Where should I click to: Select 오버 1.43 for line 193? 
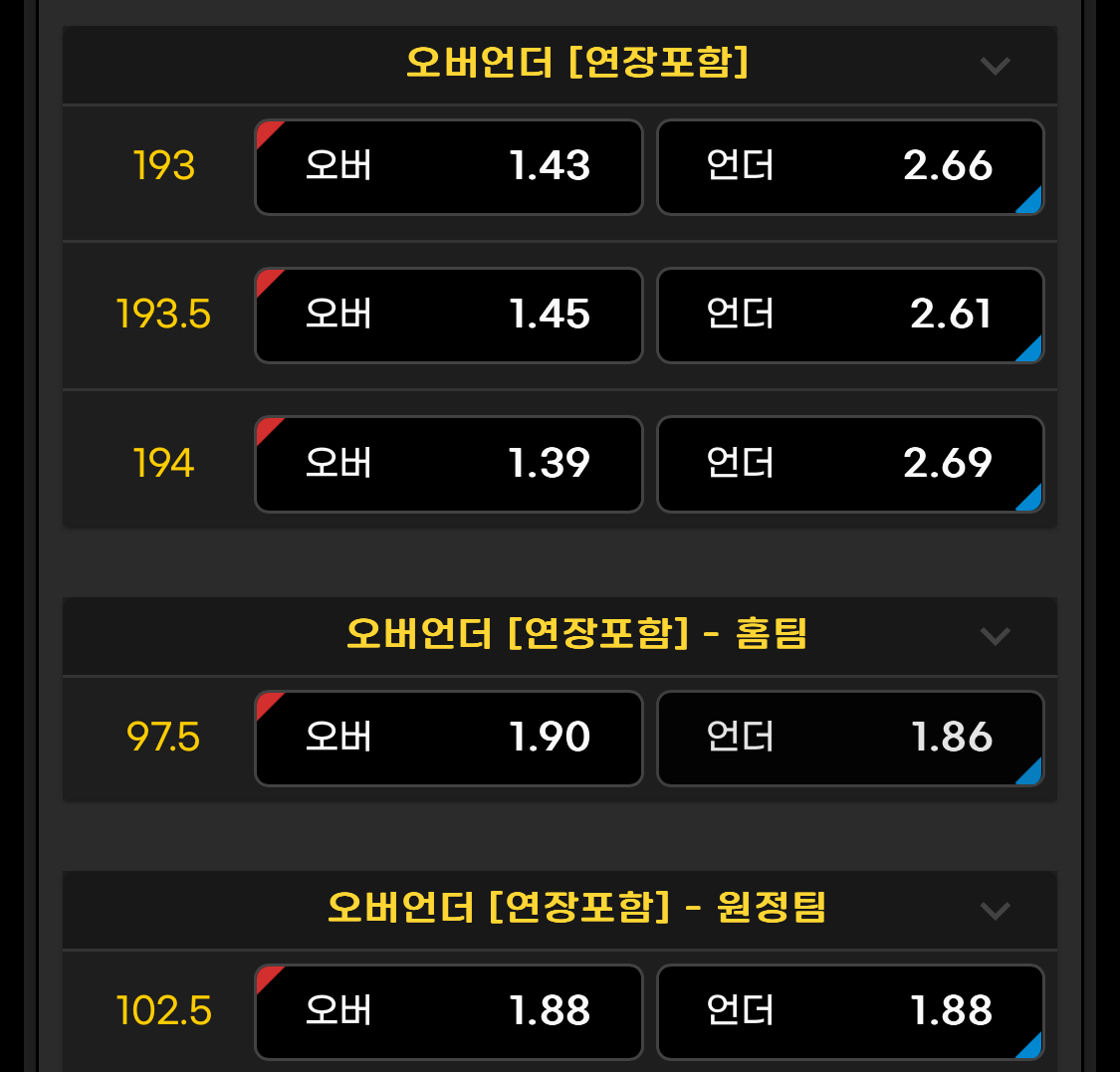coord(449,167)
